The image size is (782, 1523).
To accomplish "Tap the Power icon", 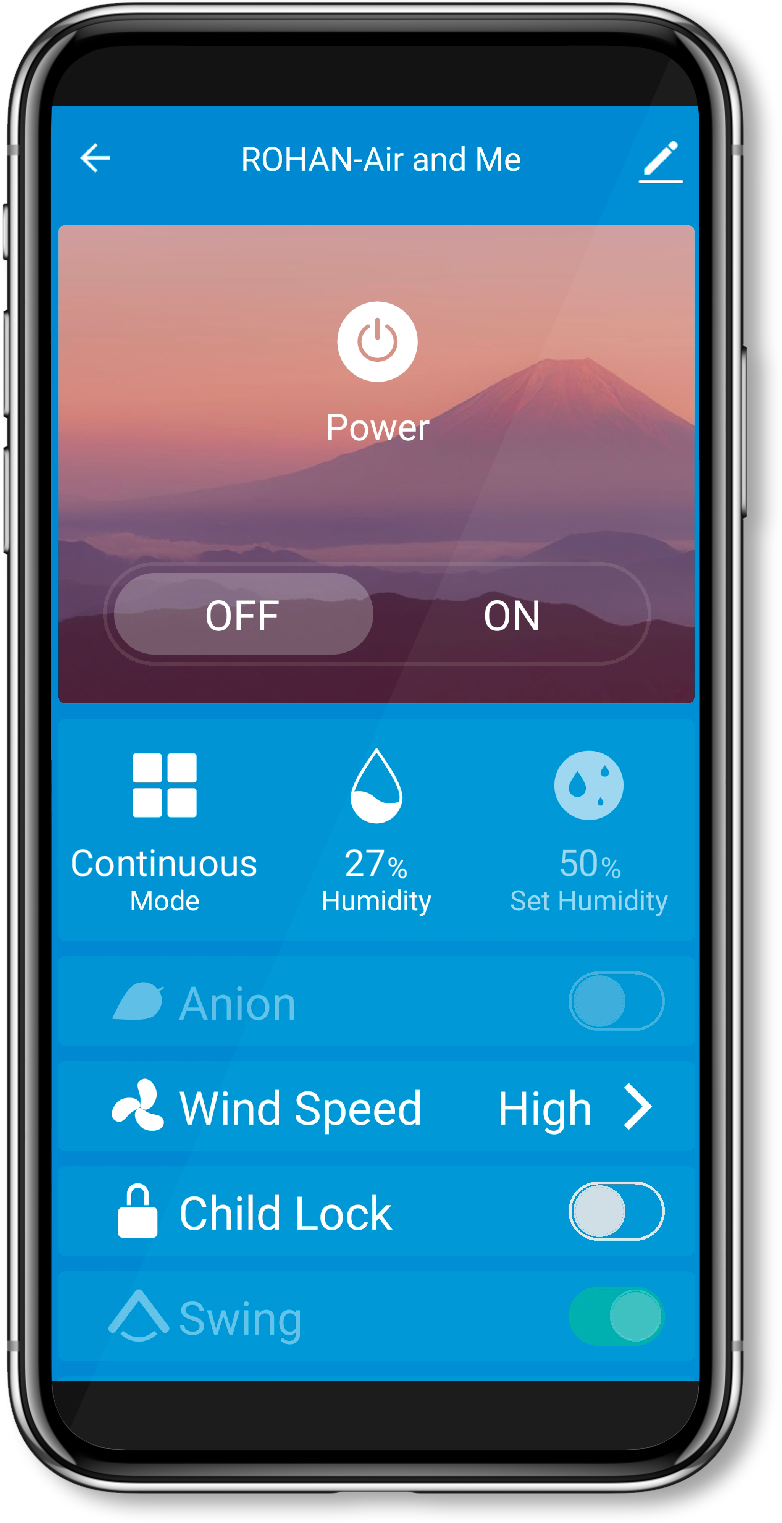I will coord(377,342).
